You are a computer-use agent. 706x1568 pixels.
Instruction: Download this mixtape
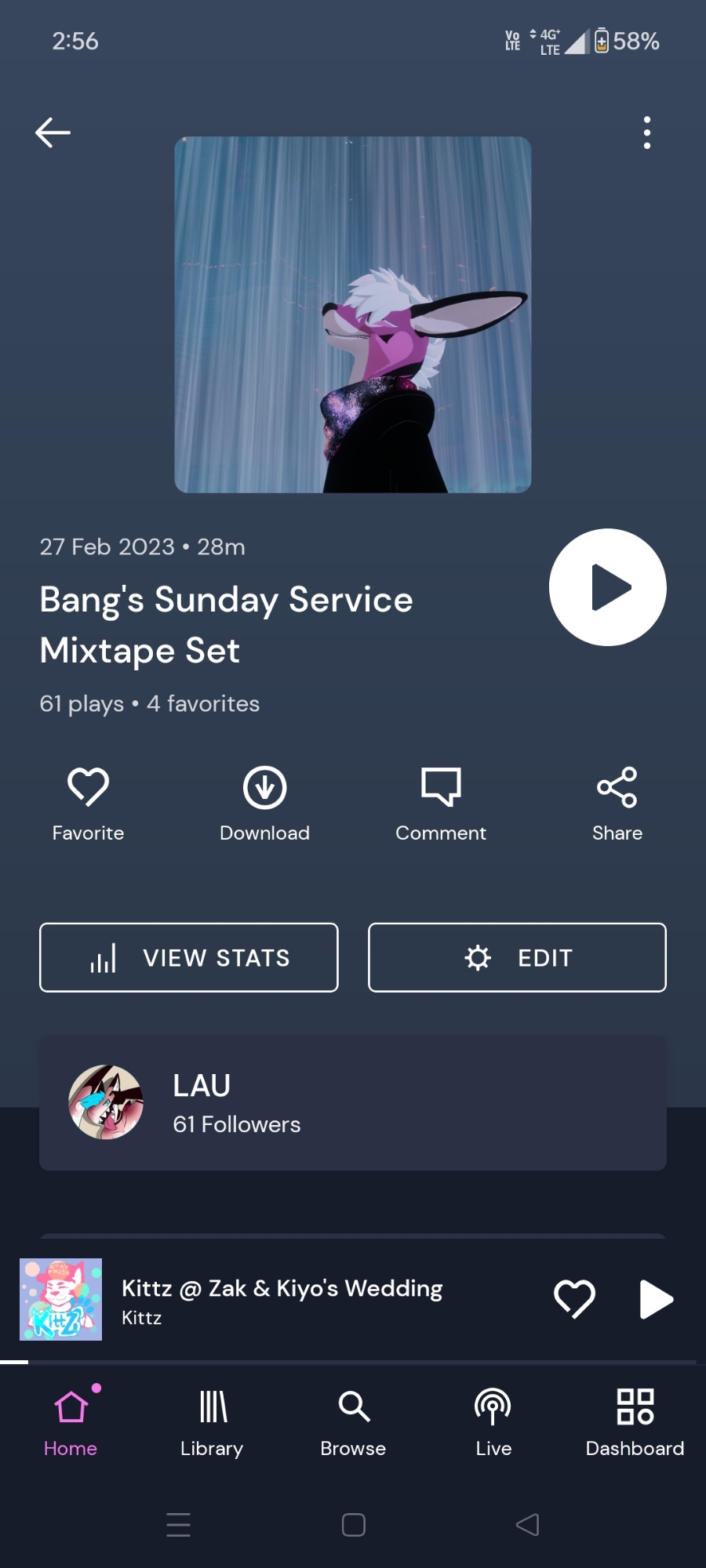tap(264, 801)
